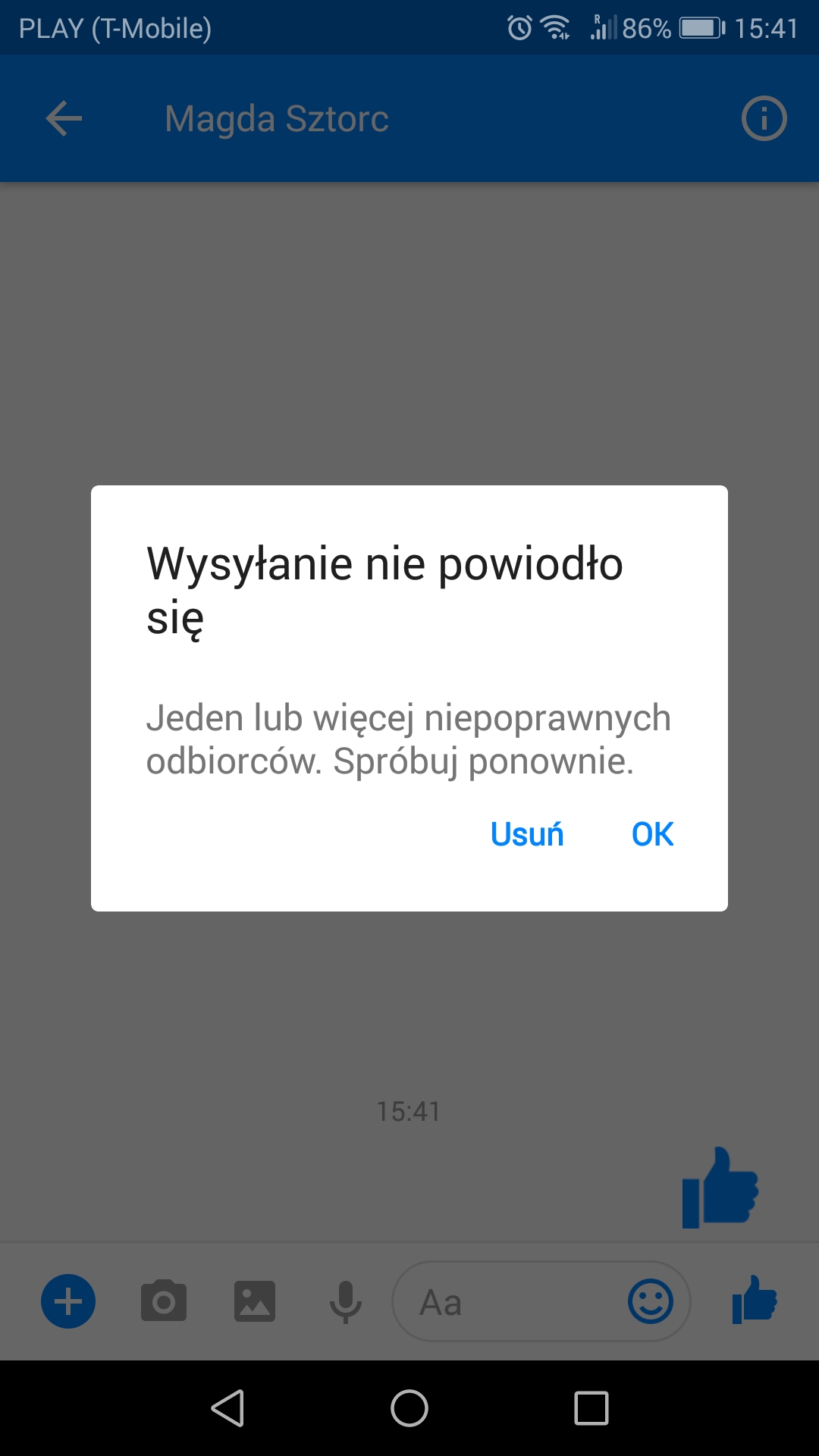Tap the system home button
This screenshot has height=1456, width=819.
[409, 1409]
